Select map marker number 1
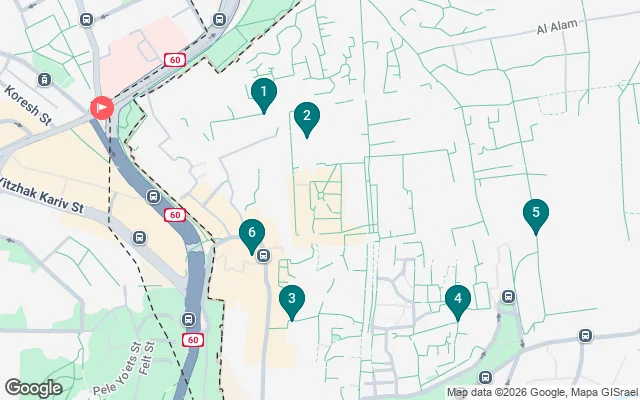 click(263, 95)
